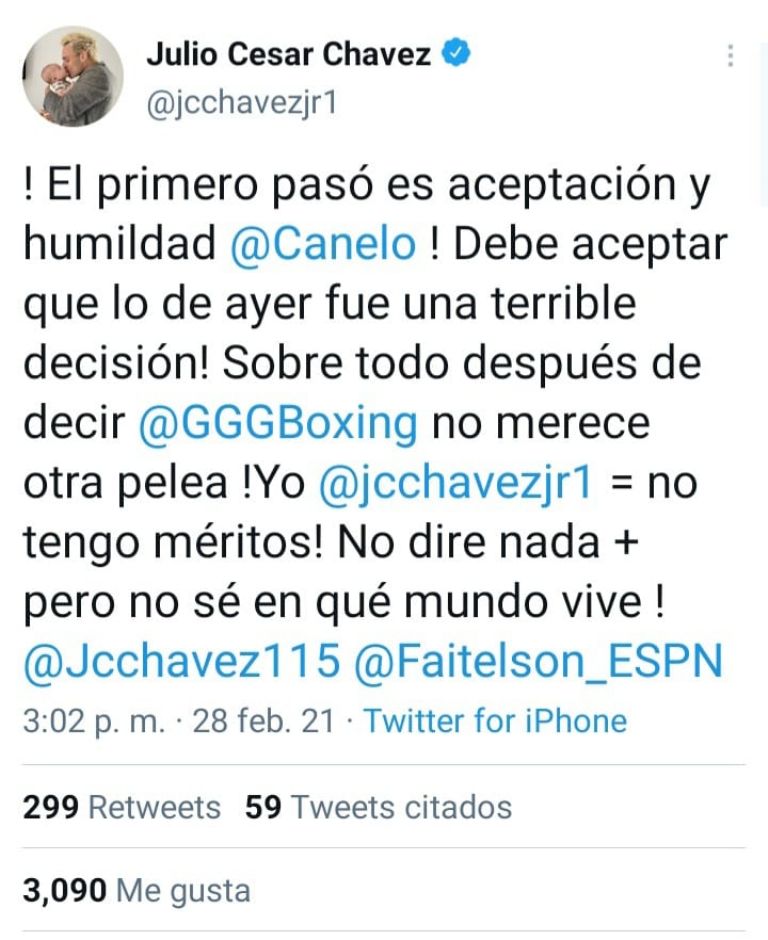
Task: View the 299 Retweets list
Action: tap(122, 807)
